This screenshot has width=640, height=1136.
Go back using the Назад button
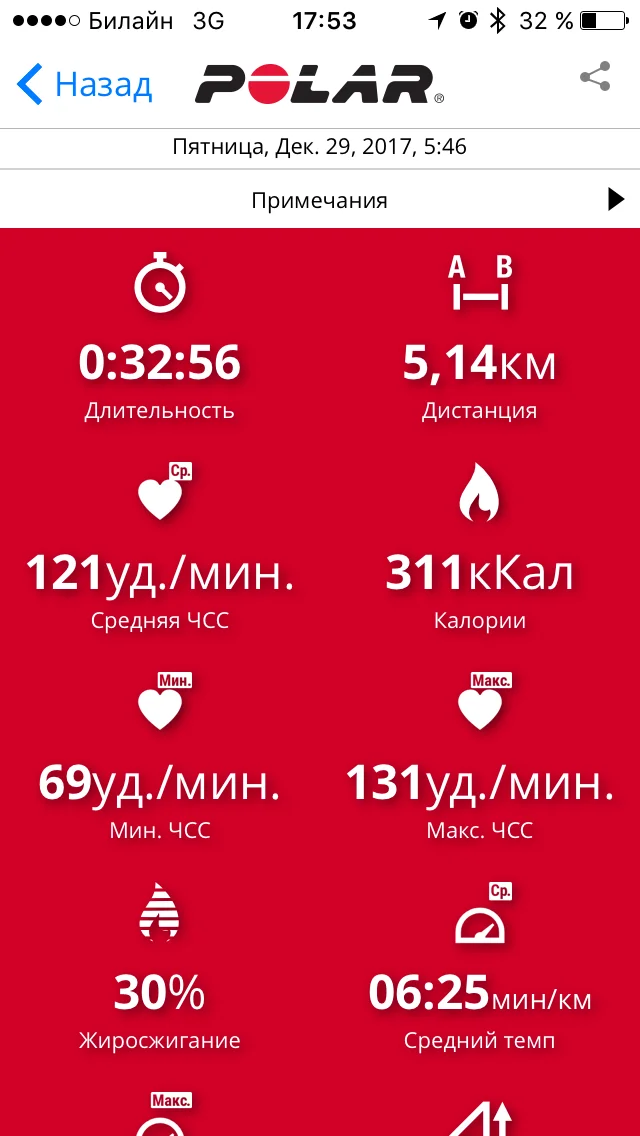click(85, 85)
